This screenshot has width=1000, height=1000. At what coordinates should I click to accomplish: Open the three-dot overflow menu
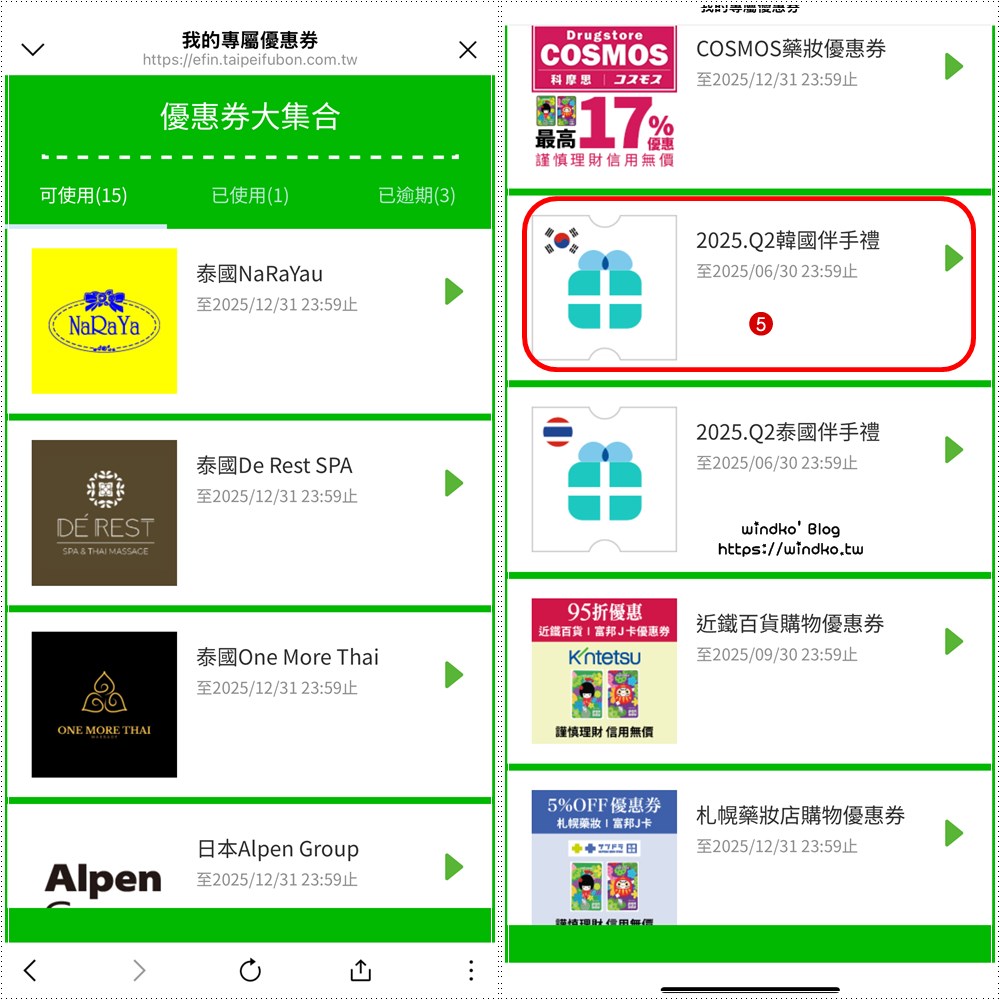(x=470, y=969)
